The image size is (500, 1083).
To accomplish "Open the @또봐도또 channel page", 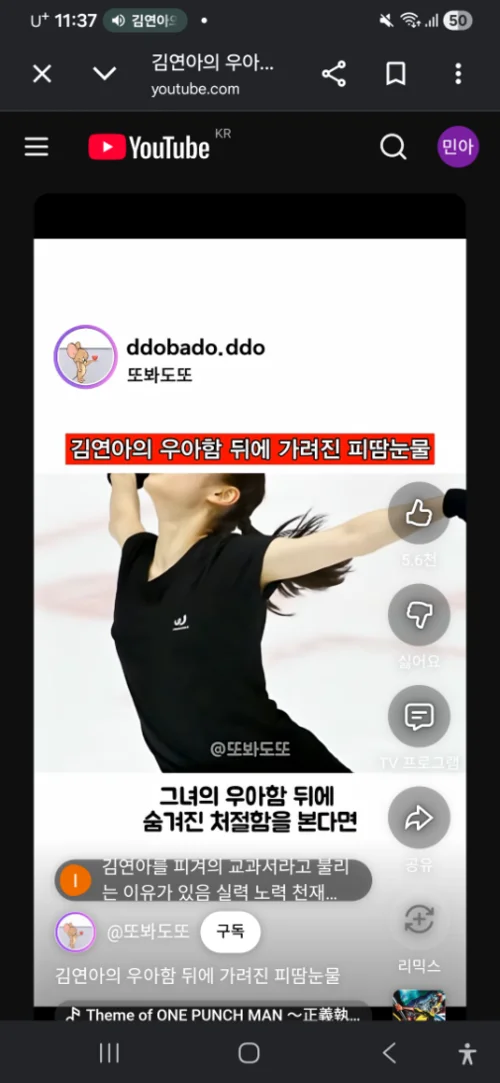I will click(148, 932).
